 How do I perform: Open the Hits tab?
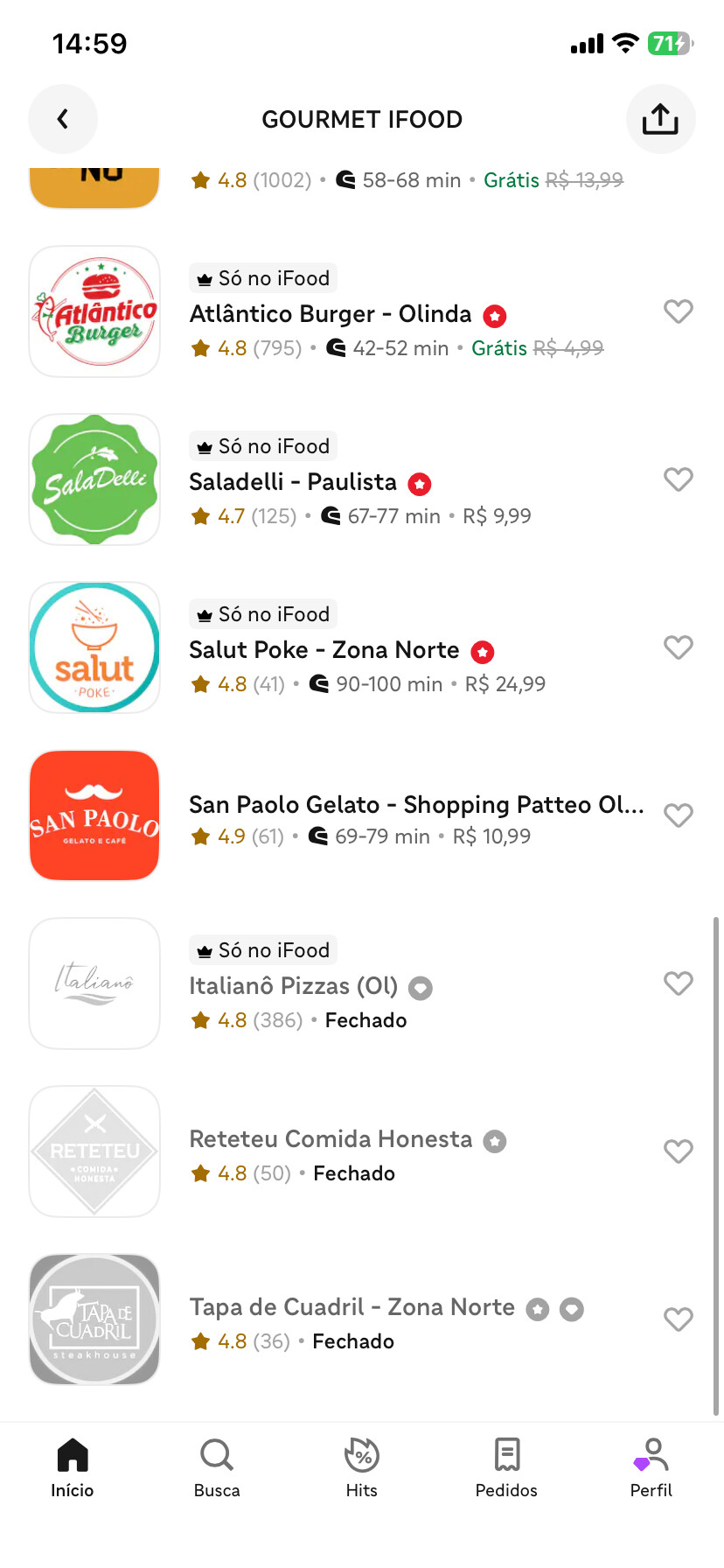(362, 1468)
